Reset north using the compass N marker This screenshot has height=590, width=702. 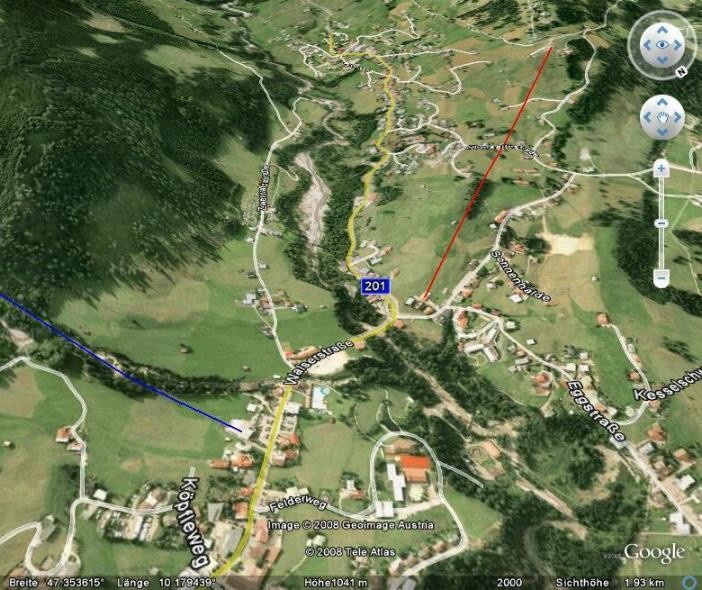click(x=680, y=72)
